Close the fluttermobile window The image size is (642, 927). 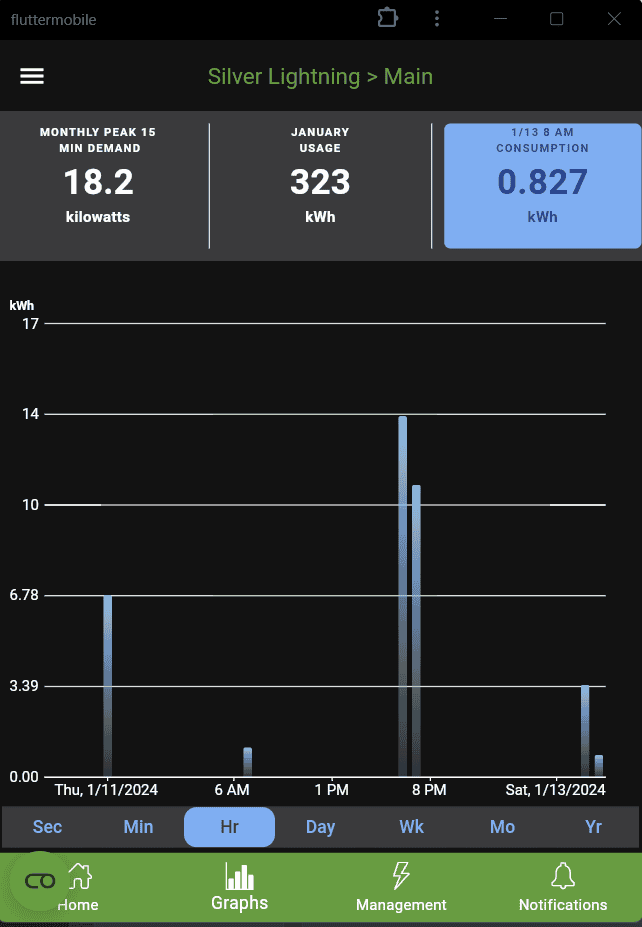pos(614,19)
